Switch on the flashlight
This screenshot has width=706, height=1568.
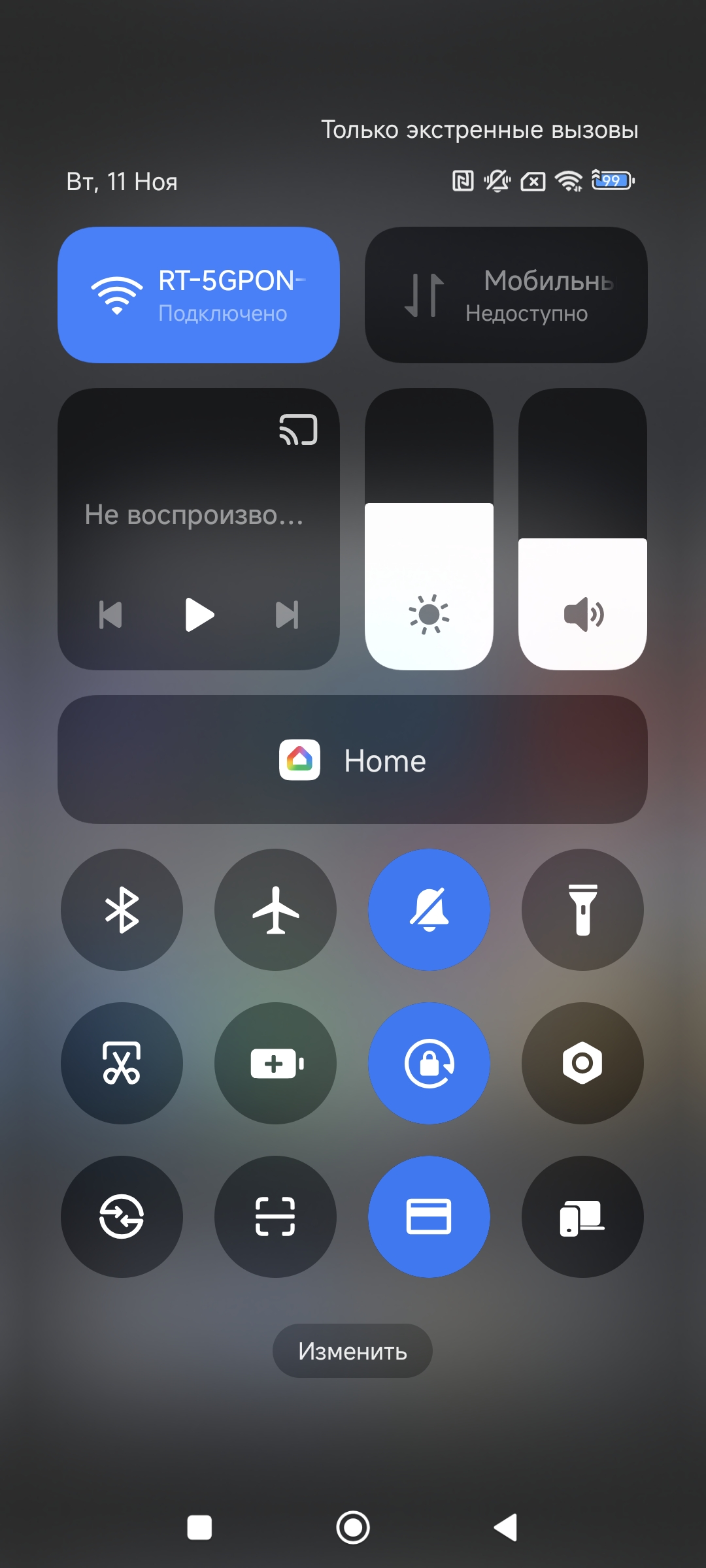582,909
